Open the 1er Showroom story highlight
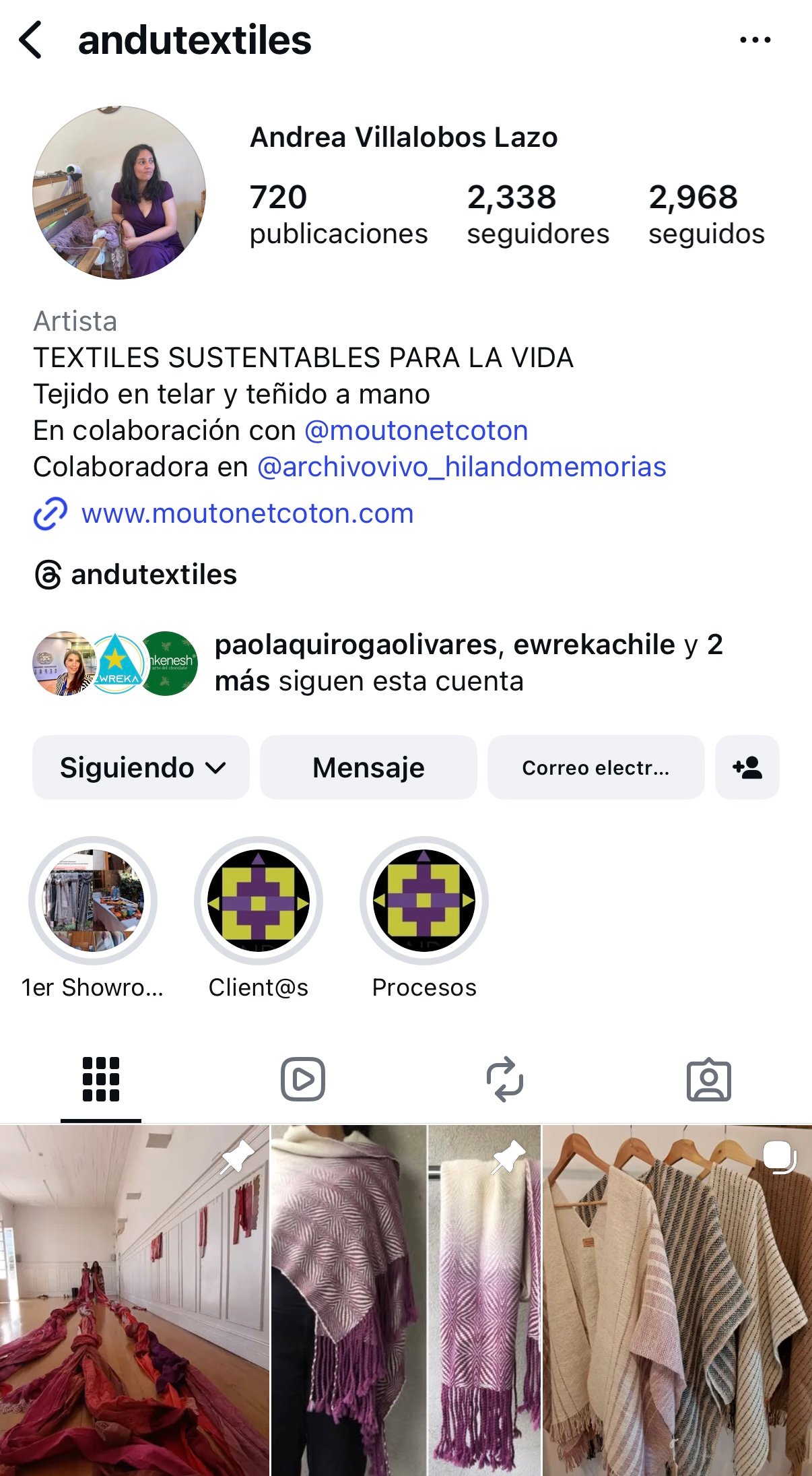812x1476 pixels. click(x=93, y=900)
